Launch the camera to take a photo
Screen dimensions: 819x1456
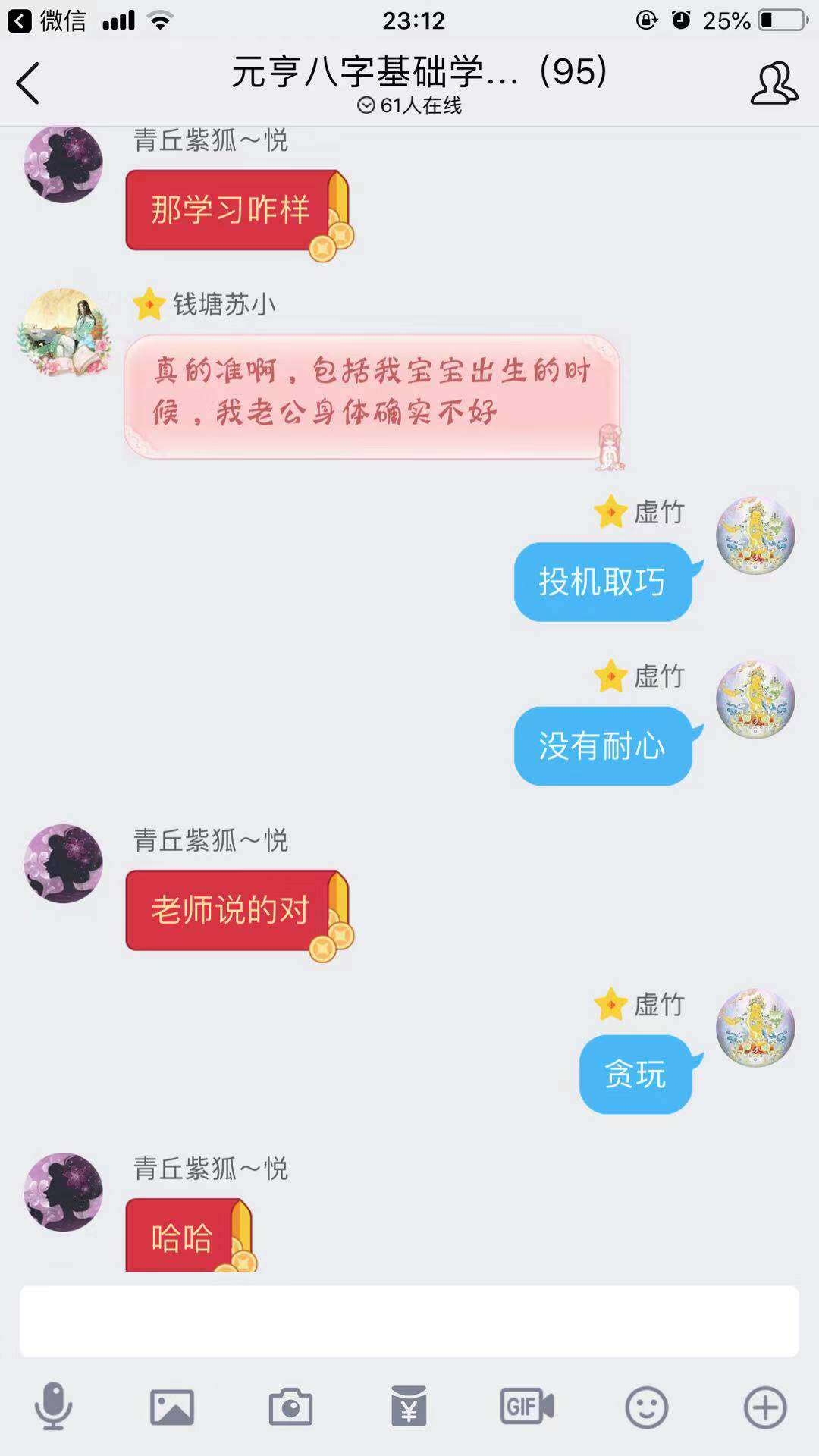click(x=290, y=1407)
